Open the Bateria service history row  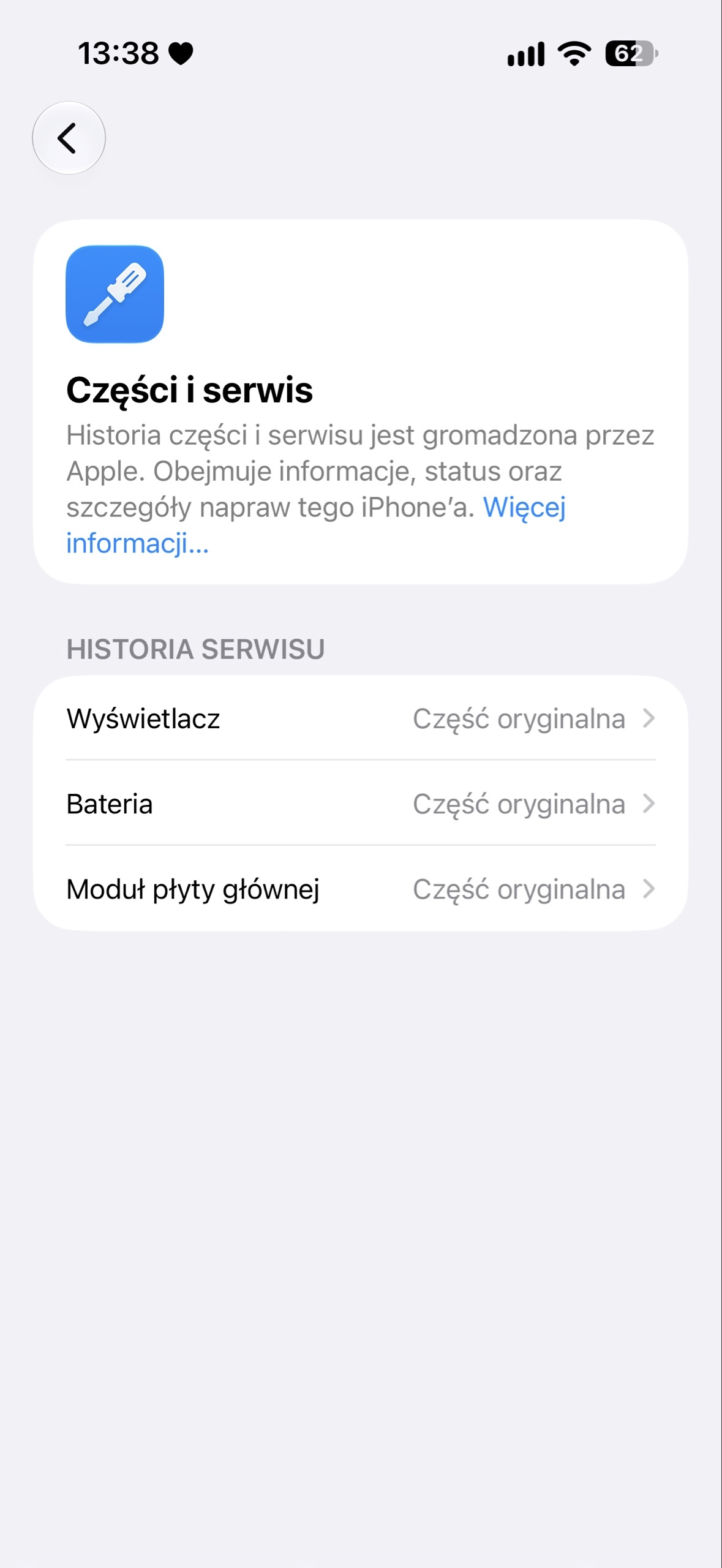pos(361,804)
